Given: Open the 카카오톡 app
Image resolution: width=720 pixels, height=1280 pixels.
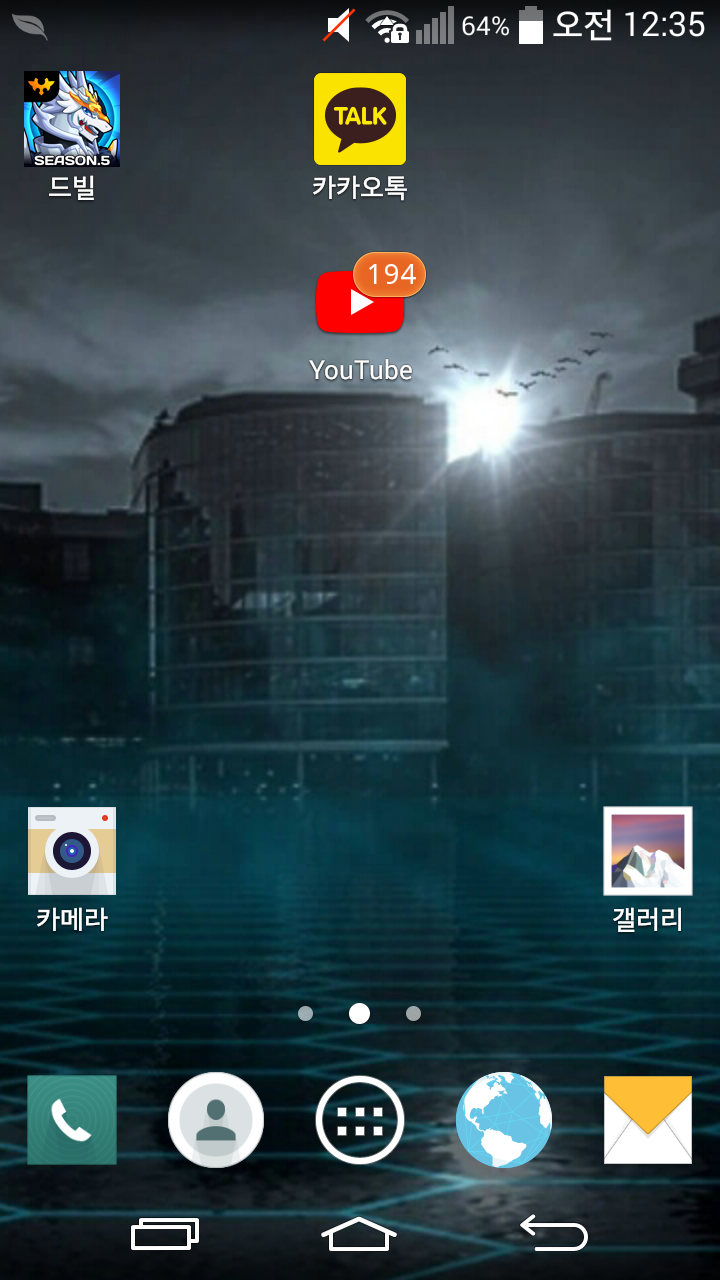Looking at the screenshot, I should point(360,120).
